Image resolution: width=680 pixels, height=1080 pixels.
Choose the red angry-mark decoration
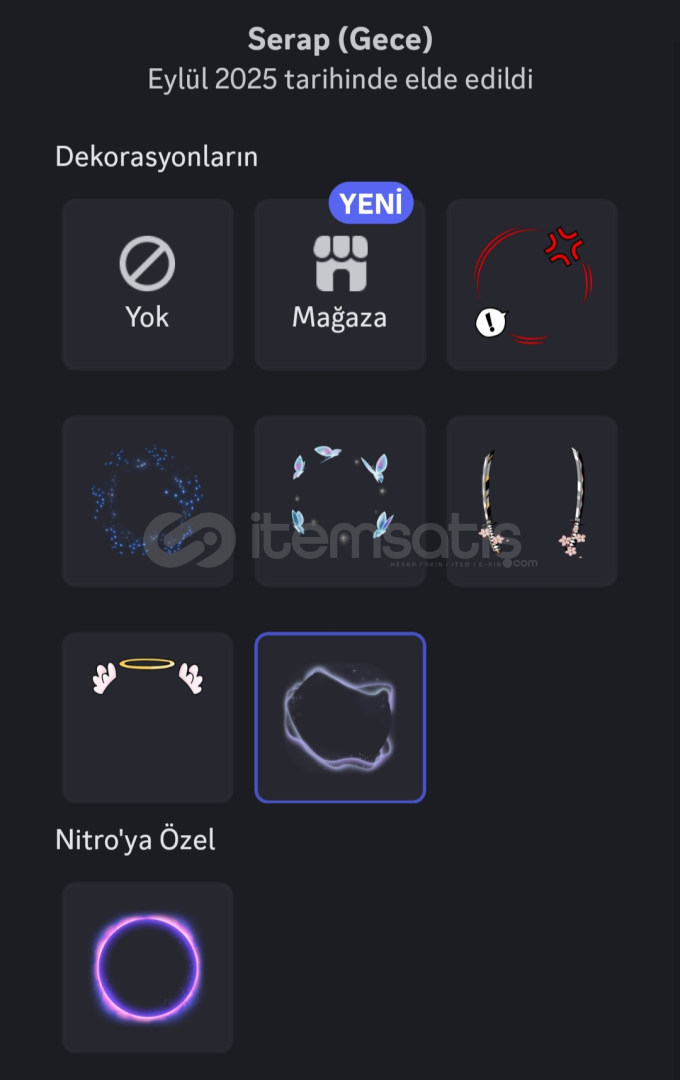click(532, 284)
